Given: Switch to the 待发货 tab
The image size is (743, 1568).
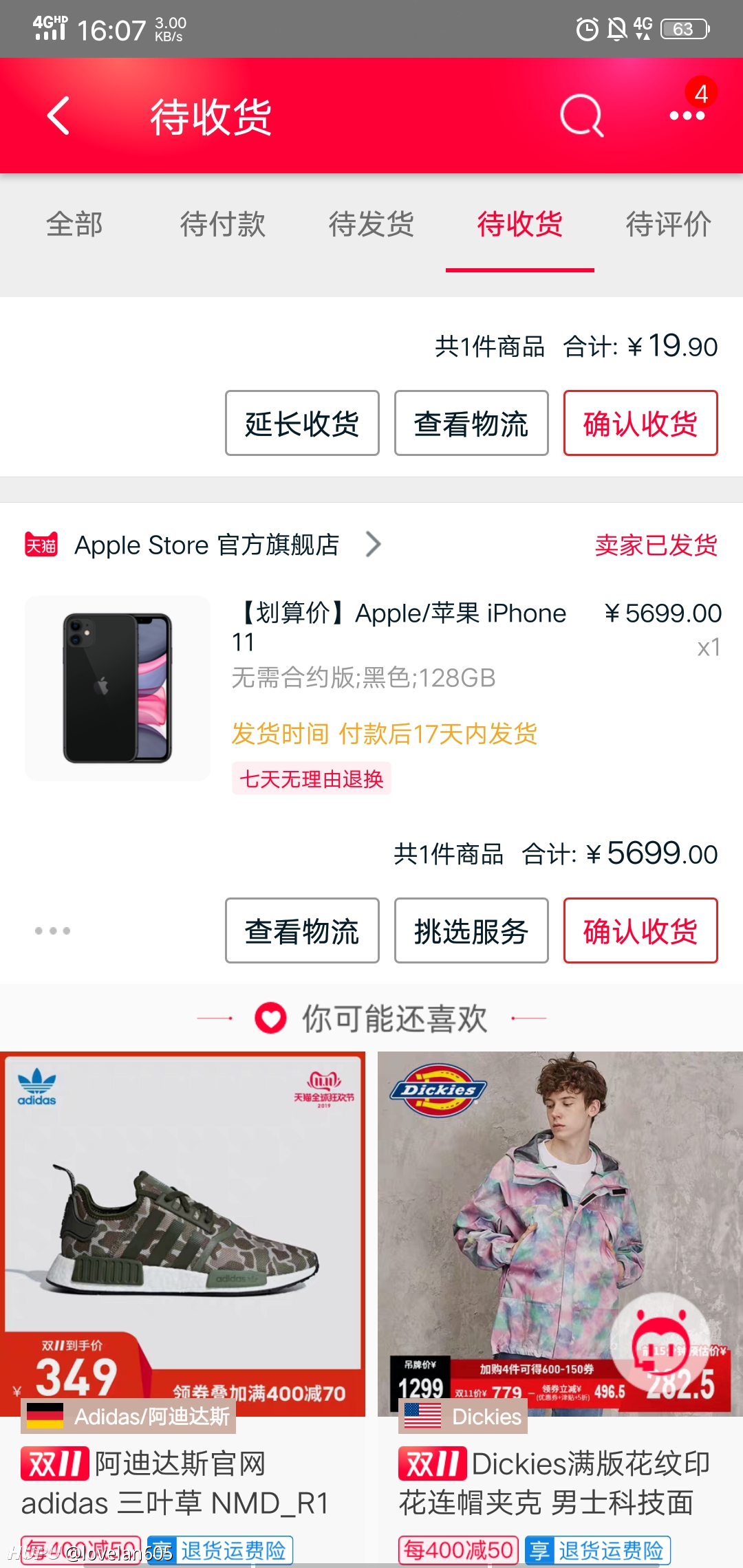Looking at the screenshot, I should click(371, 224).
